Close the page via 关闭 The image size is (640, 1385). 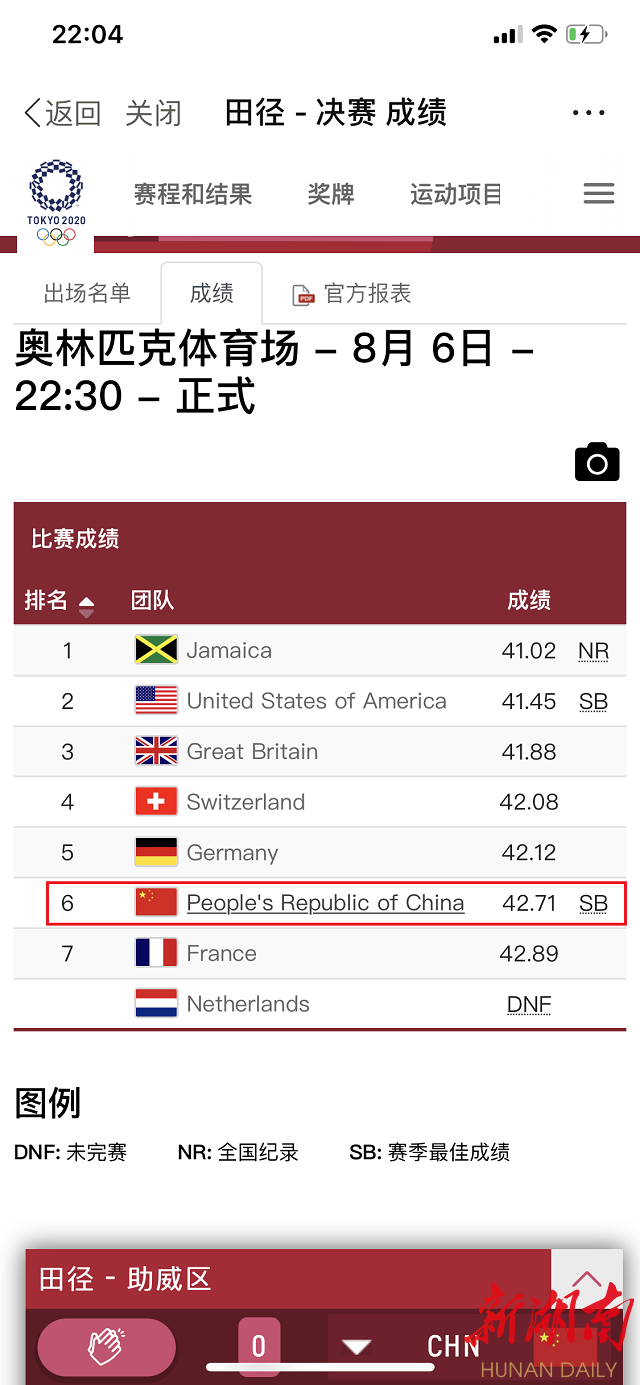pyautogui.click(x=153, y=113)
